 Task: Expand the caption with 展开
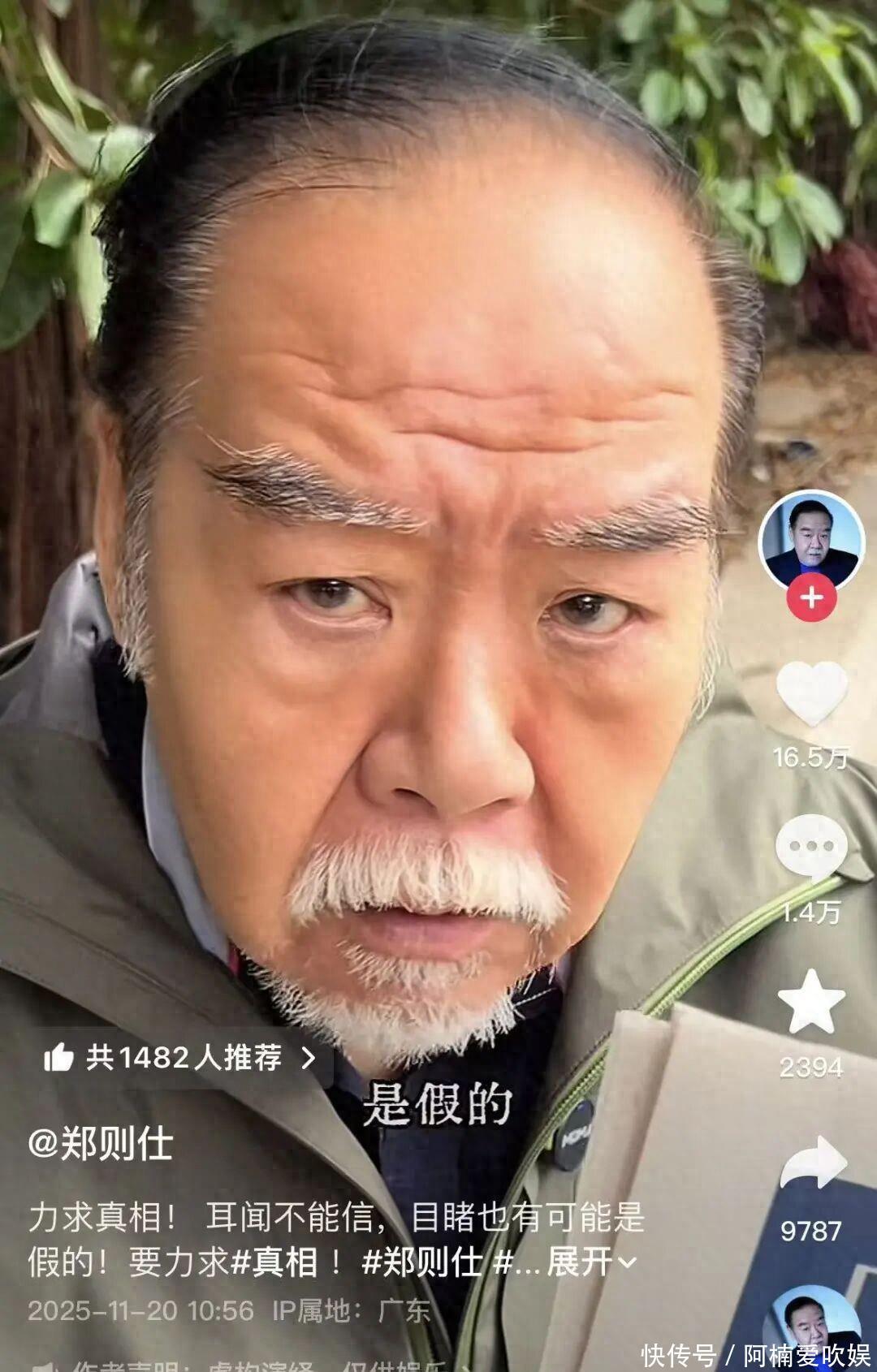point(590,1262)
